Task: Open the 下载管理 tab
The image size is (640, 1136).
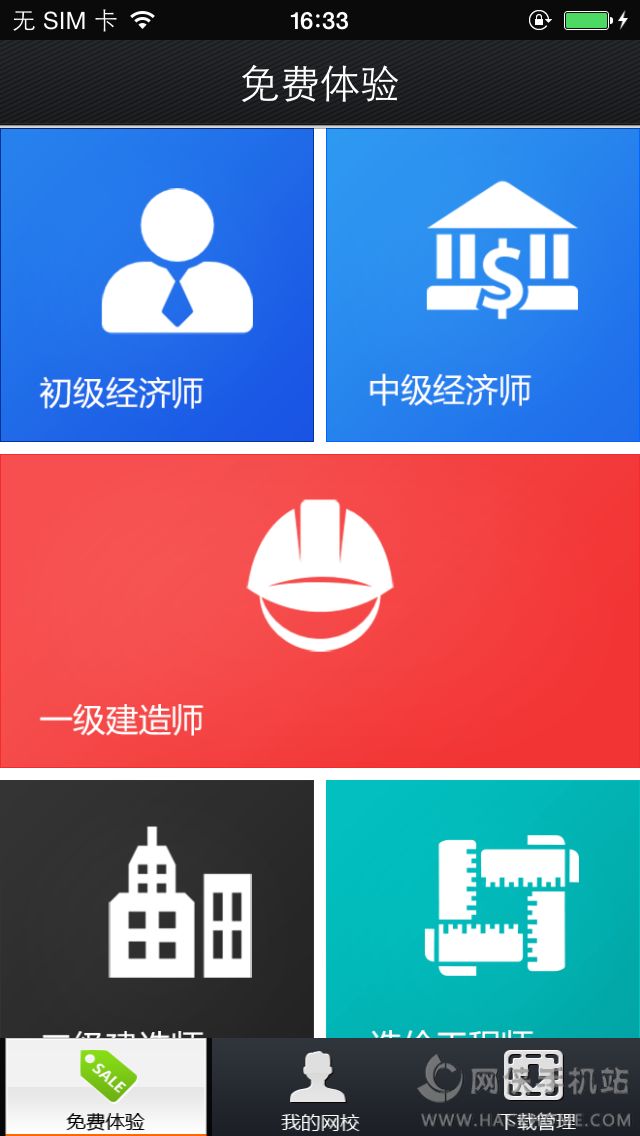Action: click(533, 1088)
